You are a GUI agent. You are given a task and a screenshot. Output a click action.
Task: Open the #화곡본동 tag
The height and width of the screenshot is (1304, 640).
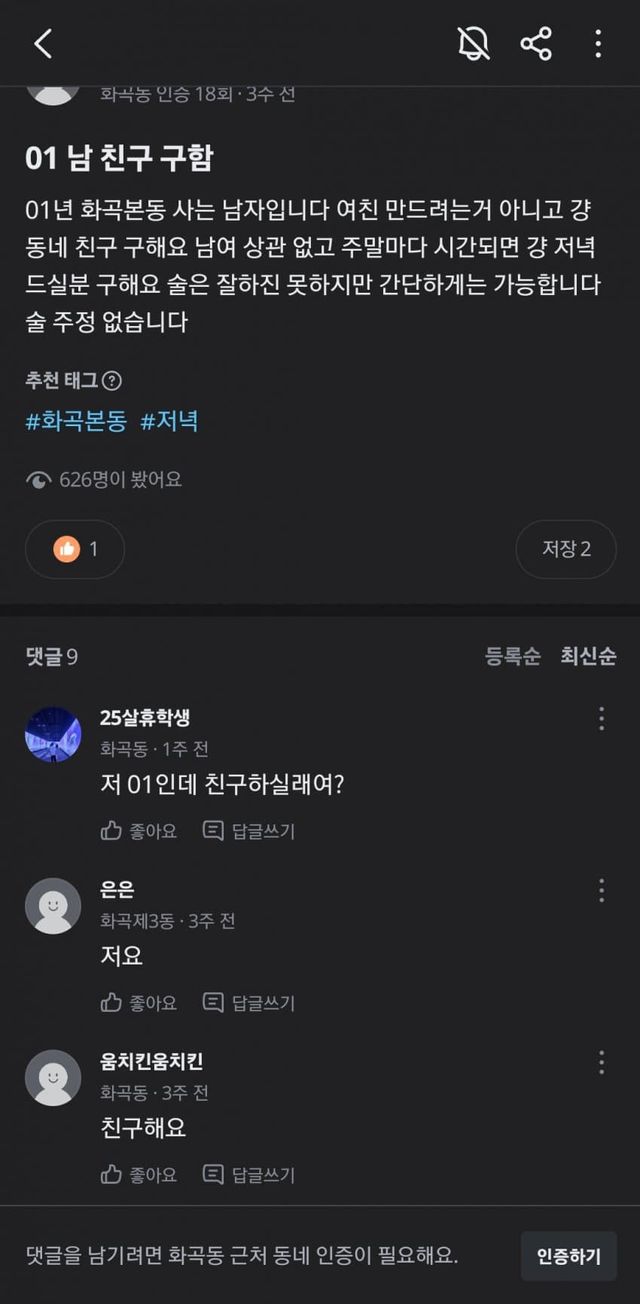pos(76,422)
